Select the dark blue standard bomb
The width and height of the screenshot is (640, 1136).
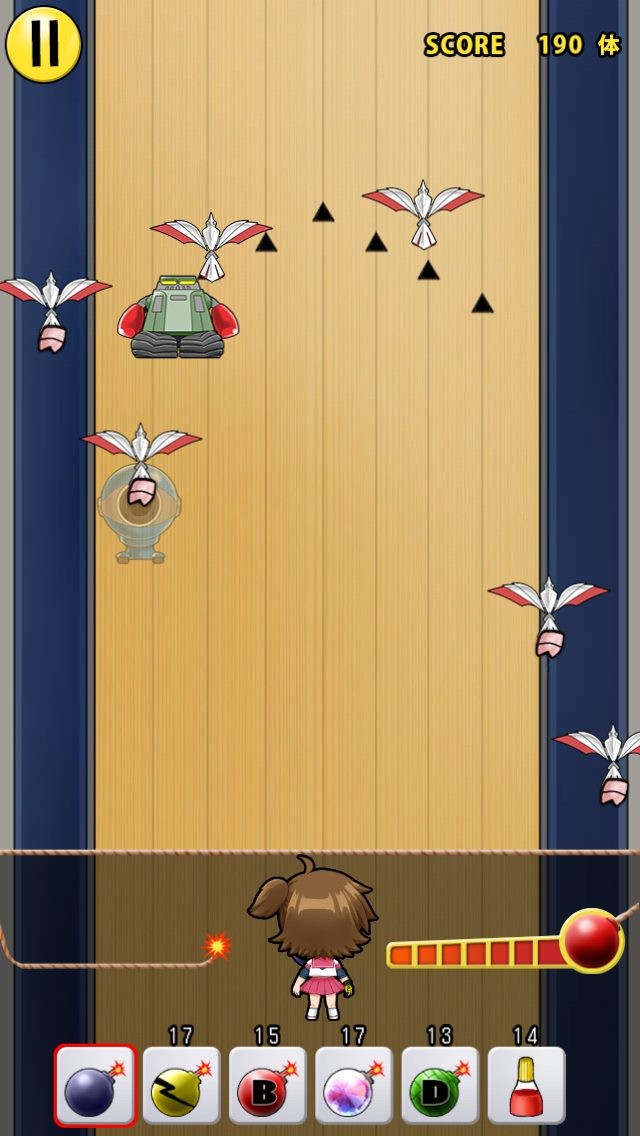(x=95, y=1086)
